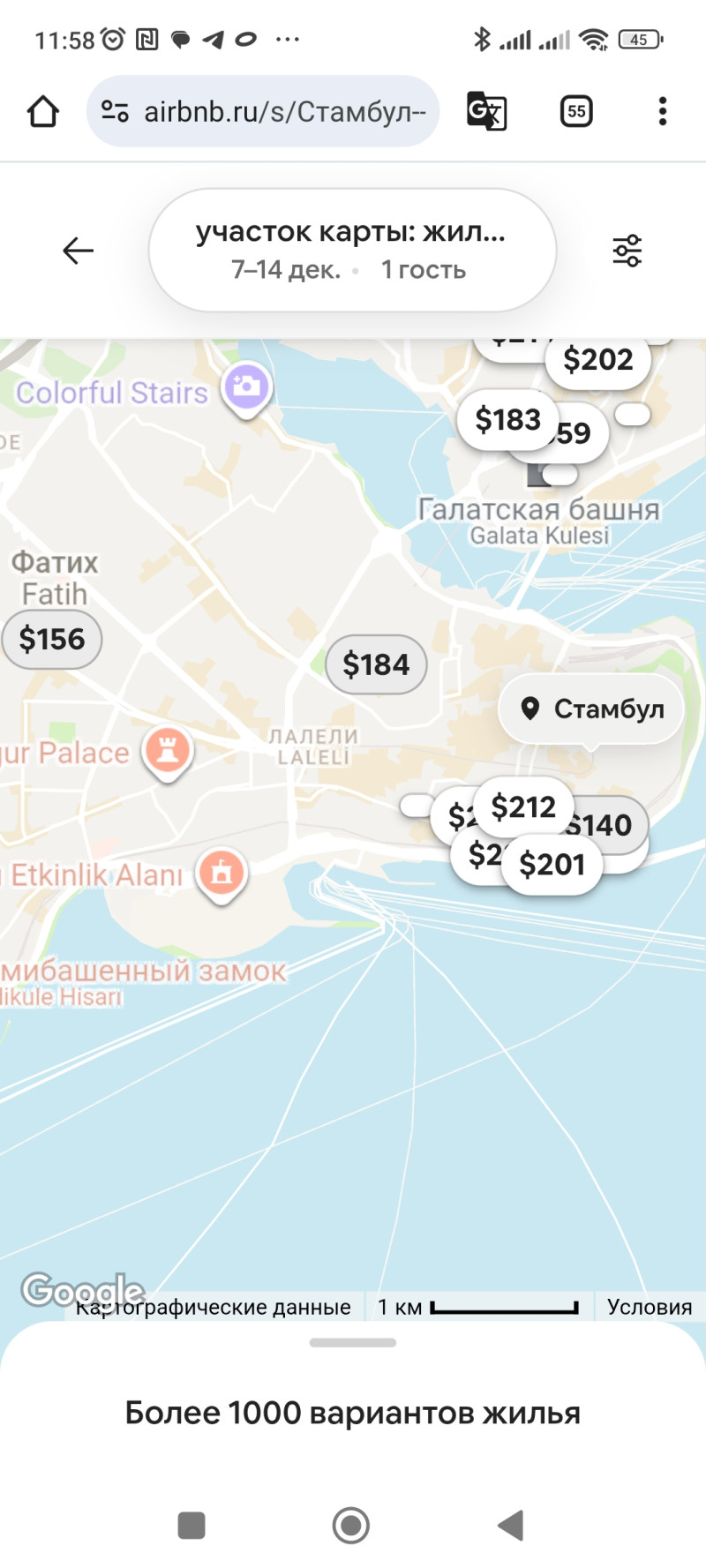Open the filters icon
This screenshot has height=1568, width=706.
(627, 251)
